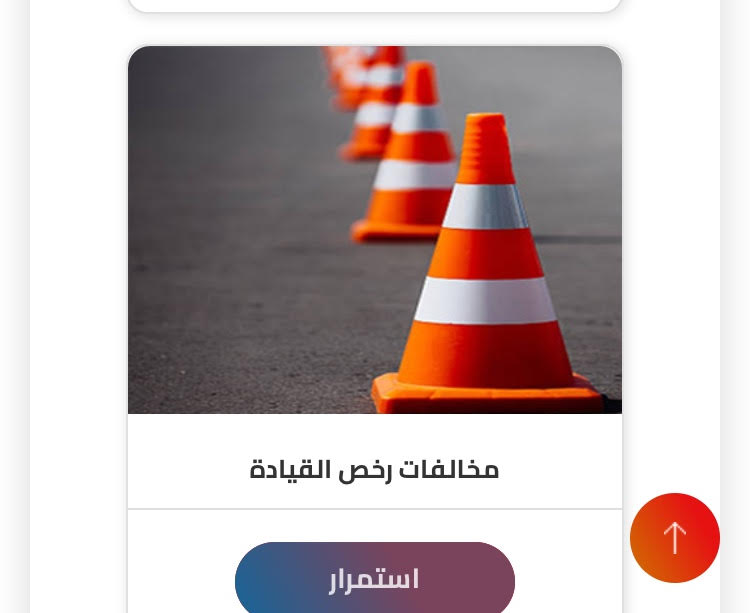Tap the scroll-to-top arrow button
750x613 pixels.
[x=675, y=538]
